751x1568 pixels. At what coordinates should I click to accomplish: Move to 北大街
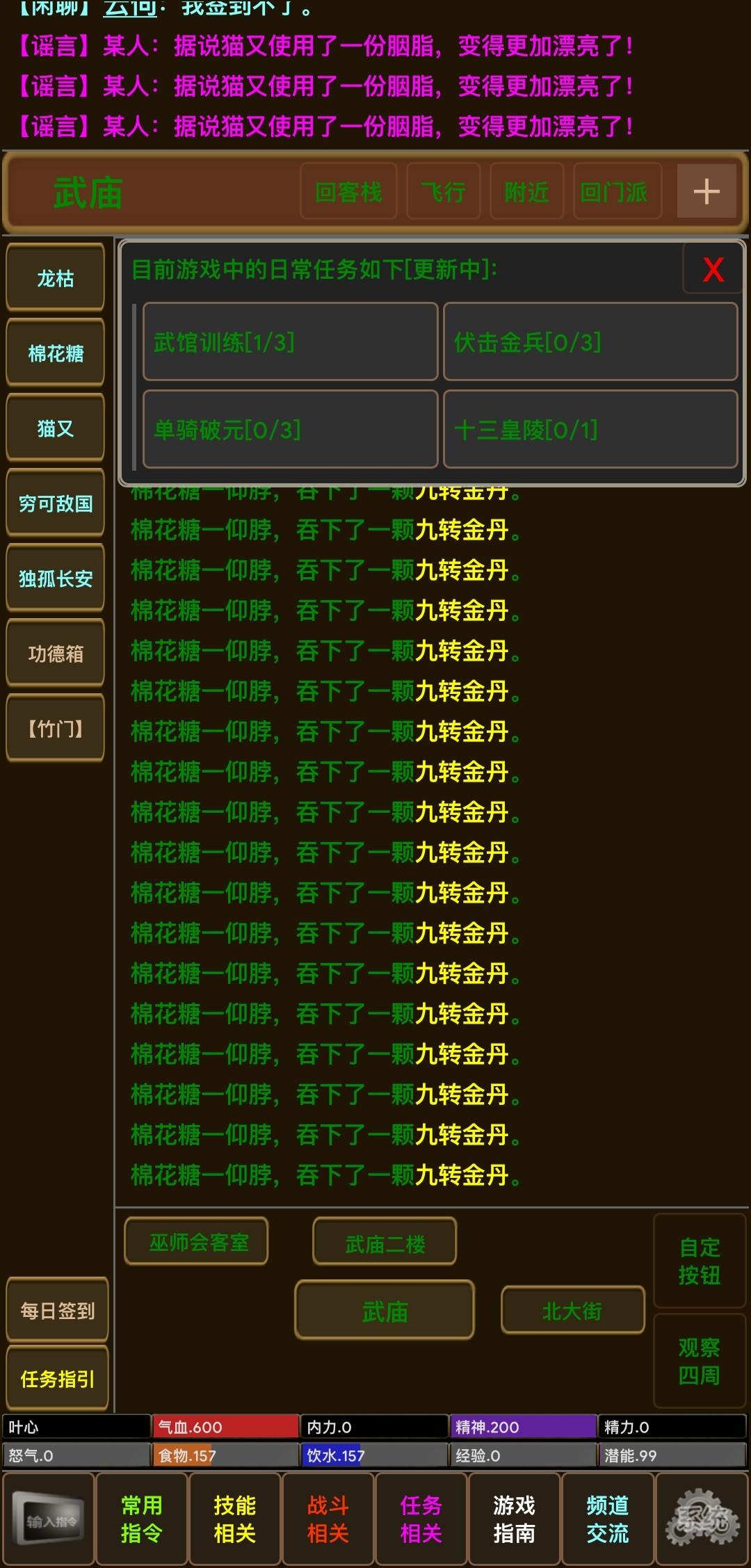(572, 1311)
